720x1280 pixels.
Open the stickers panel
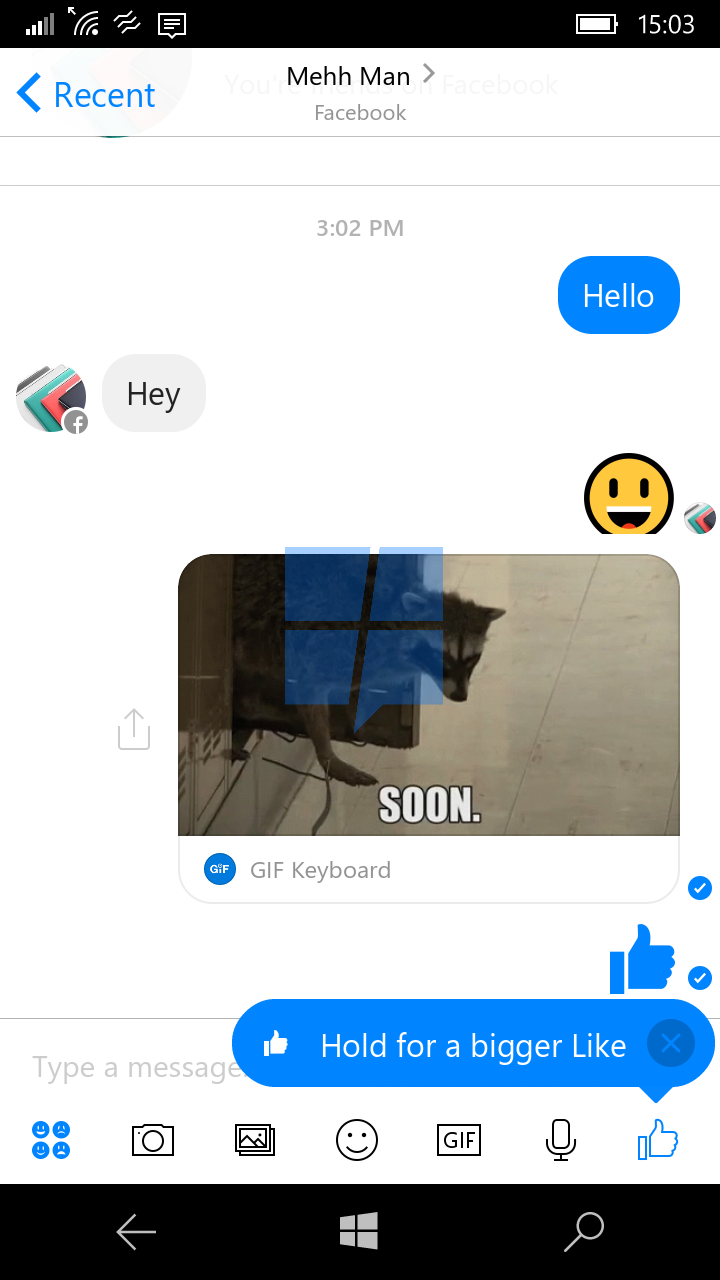click(x=51, y=1139)
